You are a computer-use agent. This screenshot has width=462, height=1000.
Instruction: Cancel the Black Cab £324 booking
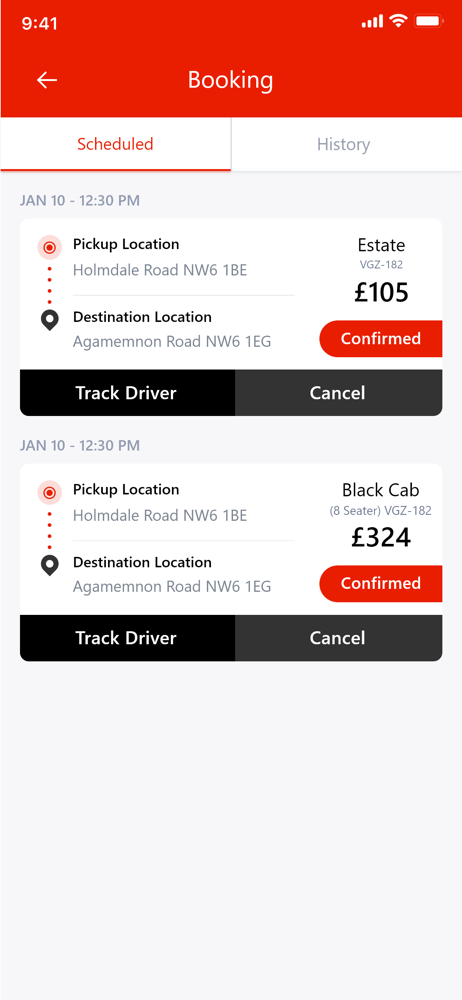coord(338,638)
